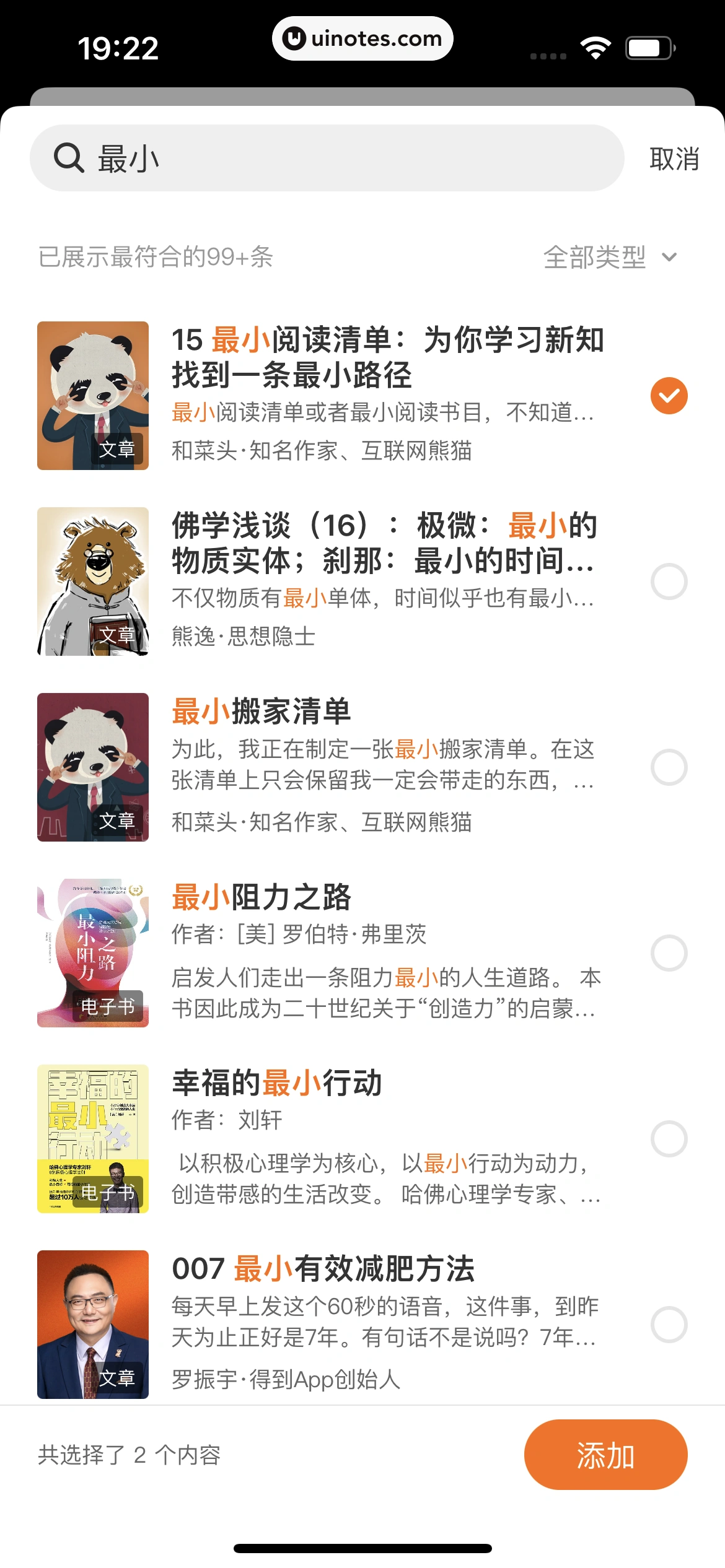Click the magnifier icon in the search bar
The height and width of the screenshot is (1568, 725).
coord(69,158)
